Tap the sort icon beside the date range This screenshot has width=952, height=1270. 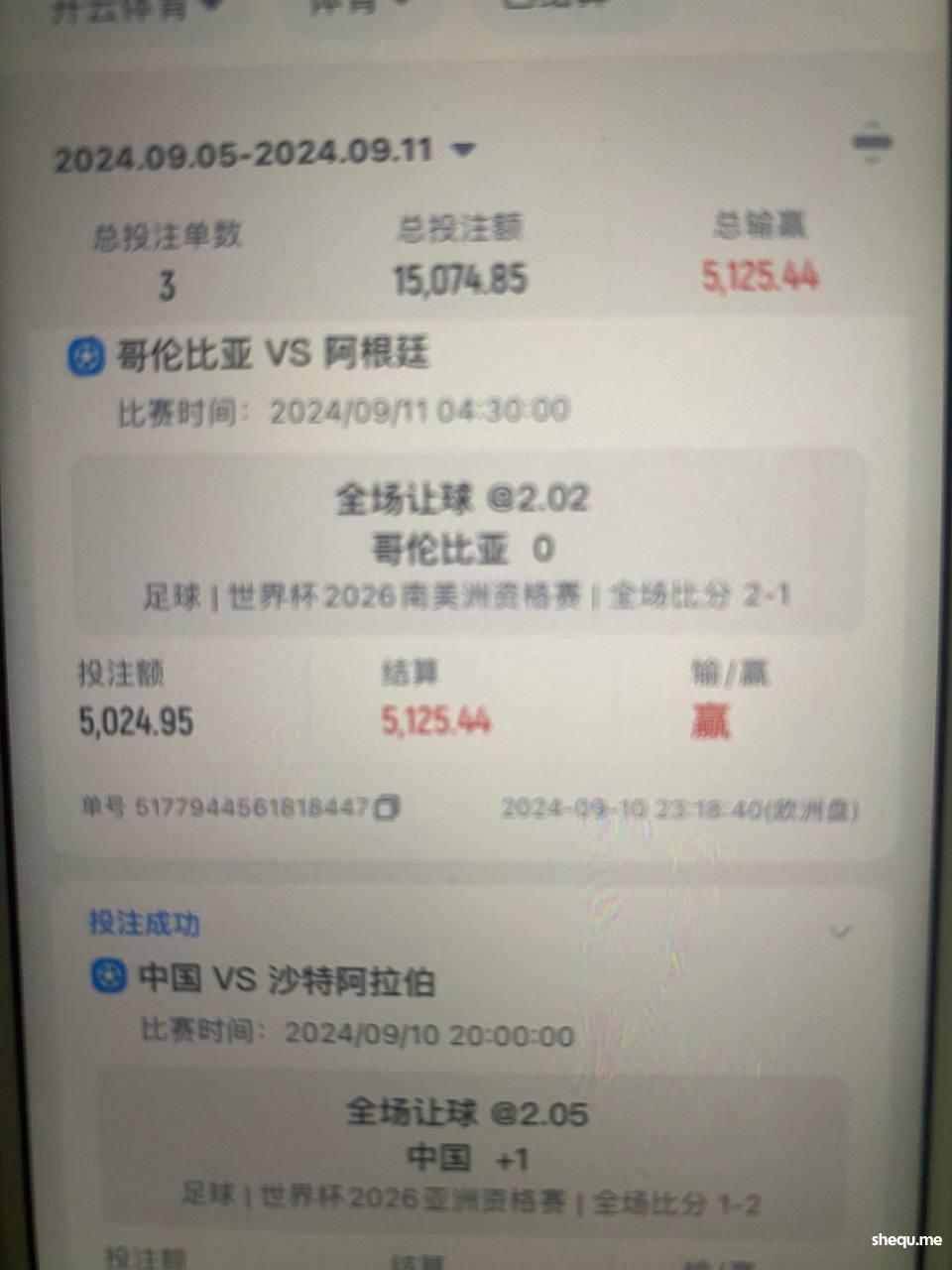point(872,143)
